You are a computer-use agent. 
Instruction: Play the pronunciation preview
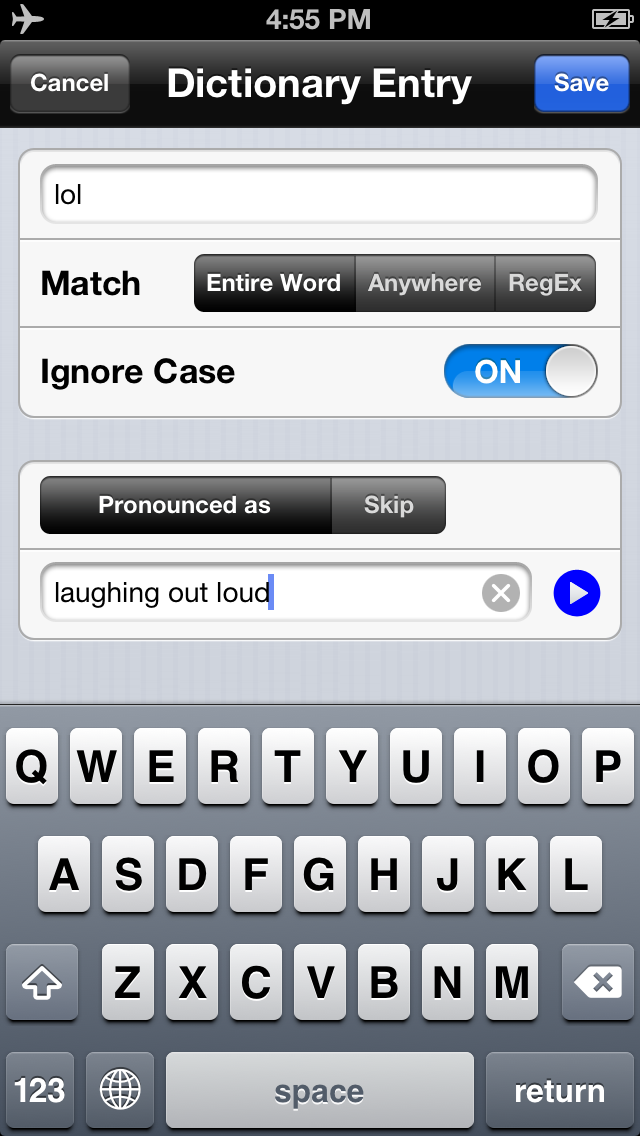pyautogui.click(x=577, y=593)
